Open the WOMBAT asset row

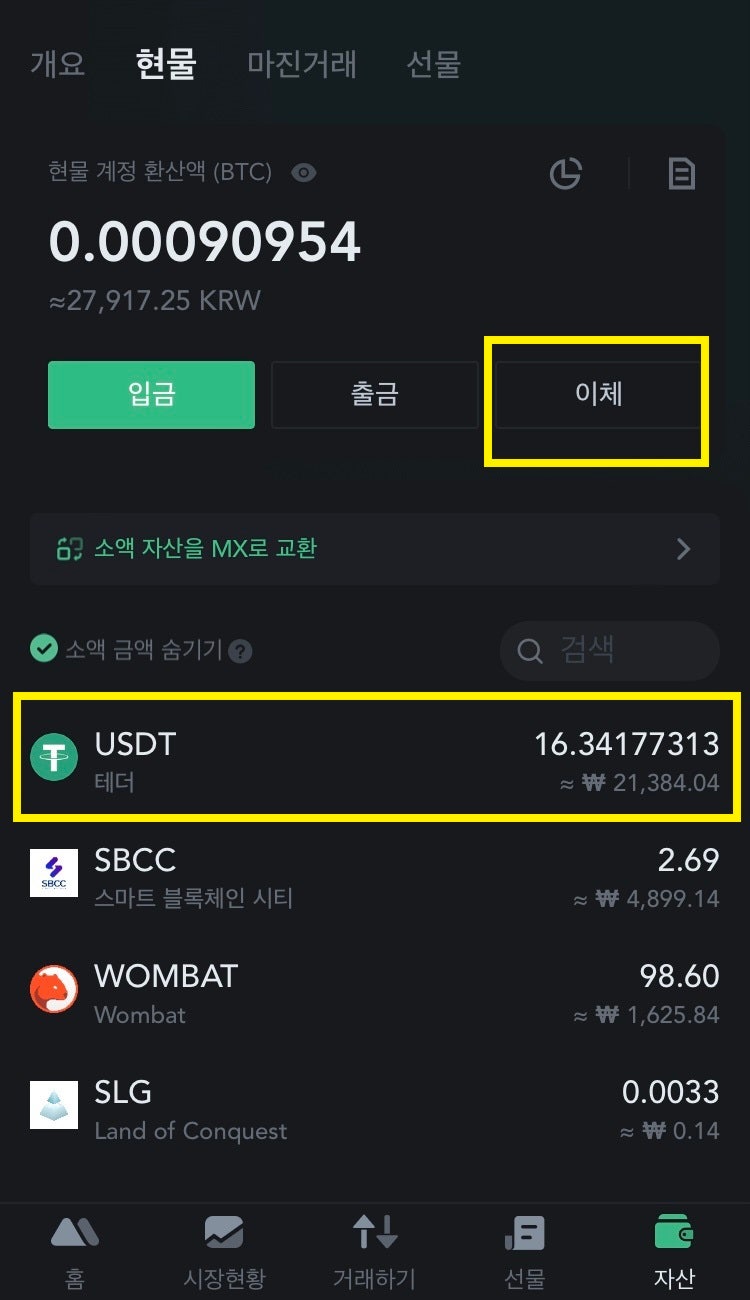[x=374, y=992]
